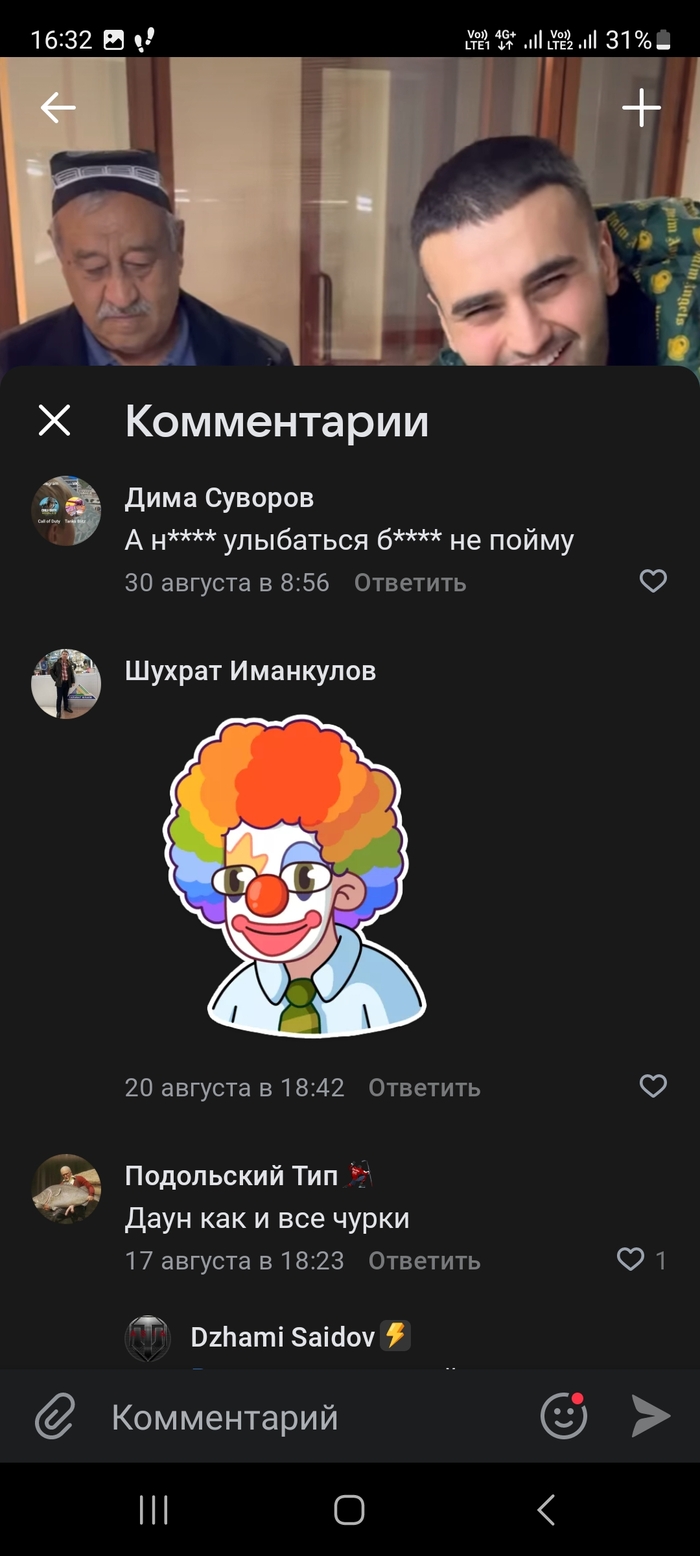Open Шухрат Иманкулов's profile name
Screen dimensions: 700x1556
[x=250, y=670]
